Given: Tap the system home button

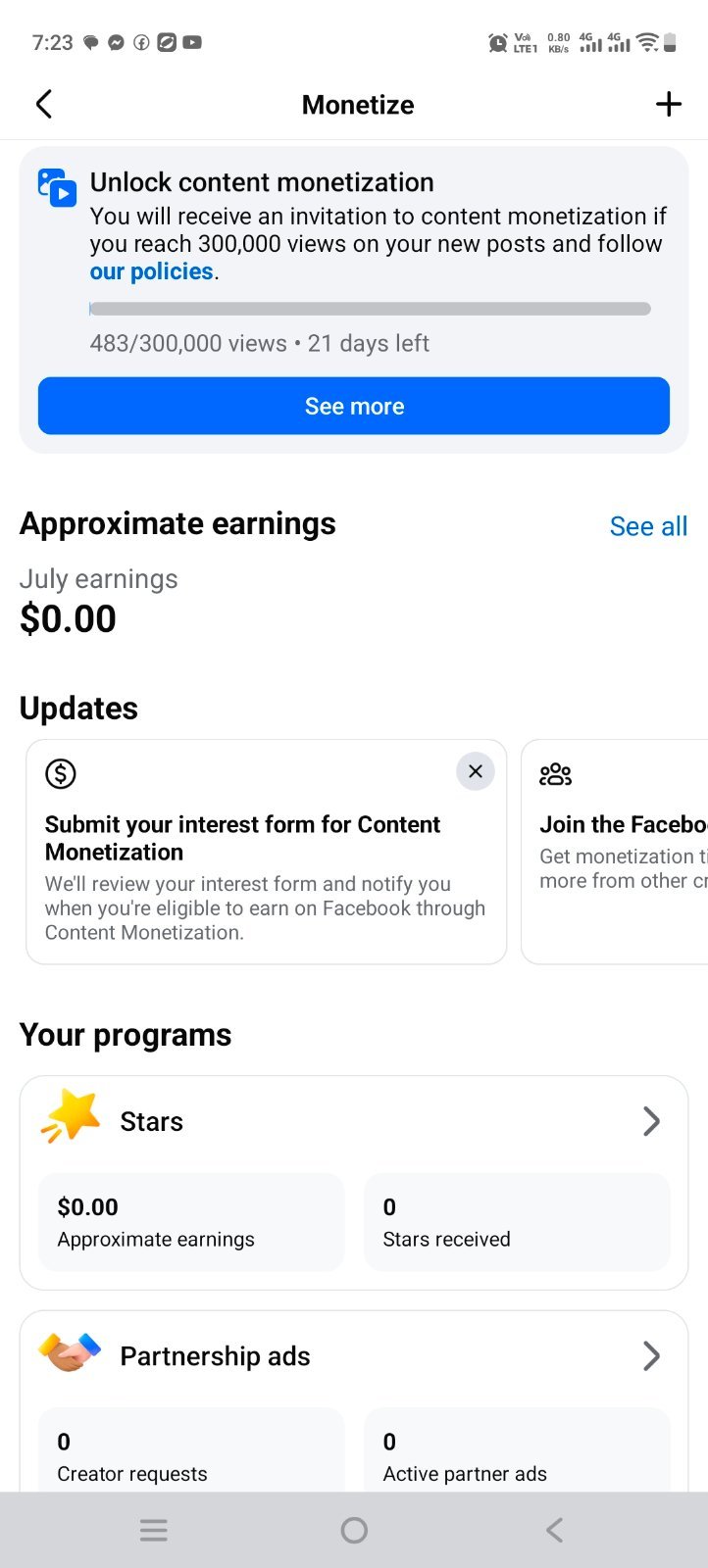Looking at the screenshot, I should 354,1530.
